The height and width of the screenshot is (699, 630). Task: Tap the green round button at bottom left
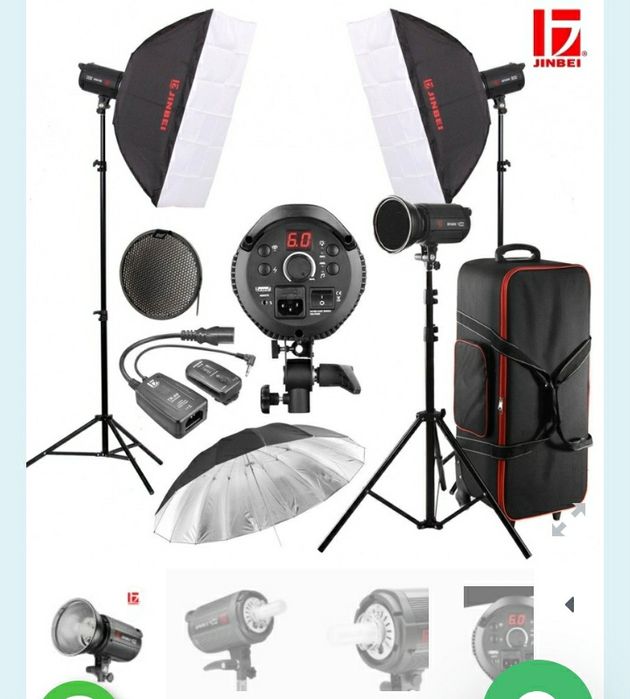(78, 688)
